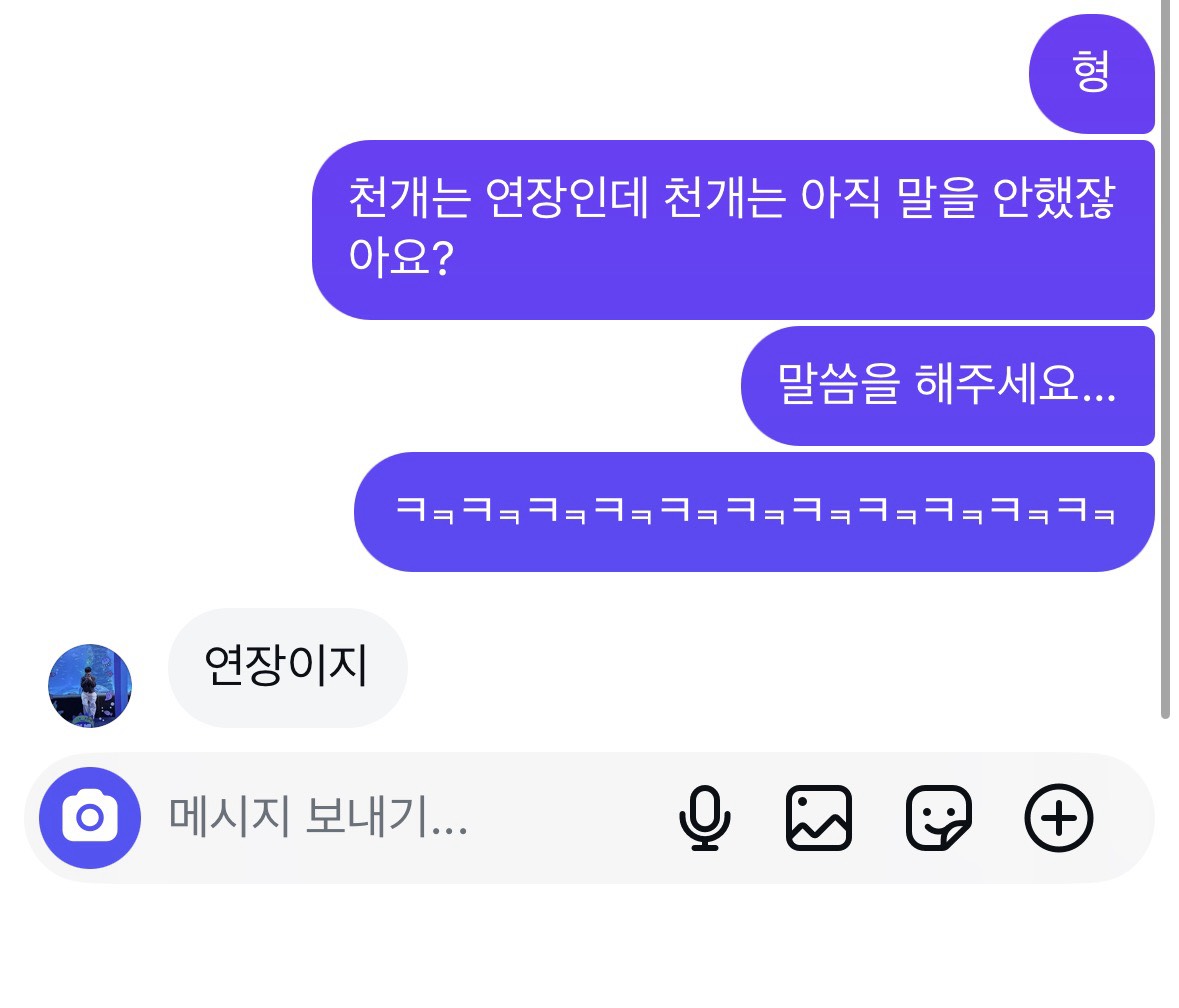Image resolution: width=1179 pixels, height=1008 pixels.
Task: Record a voice message with microphone
Action: (x=705, y=818)
